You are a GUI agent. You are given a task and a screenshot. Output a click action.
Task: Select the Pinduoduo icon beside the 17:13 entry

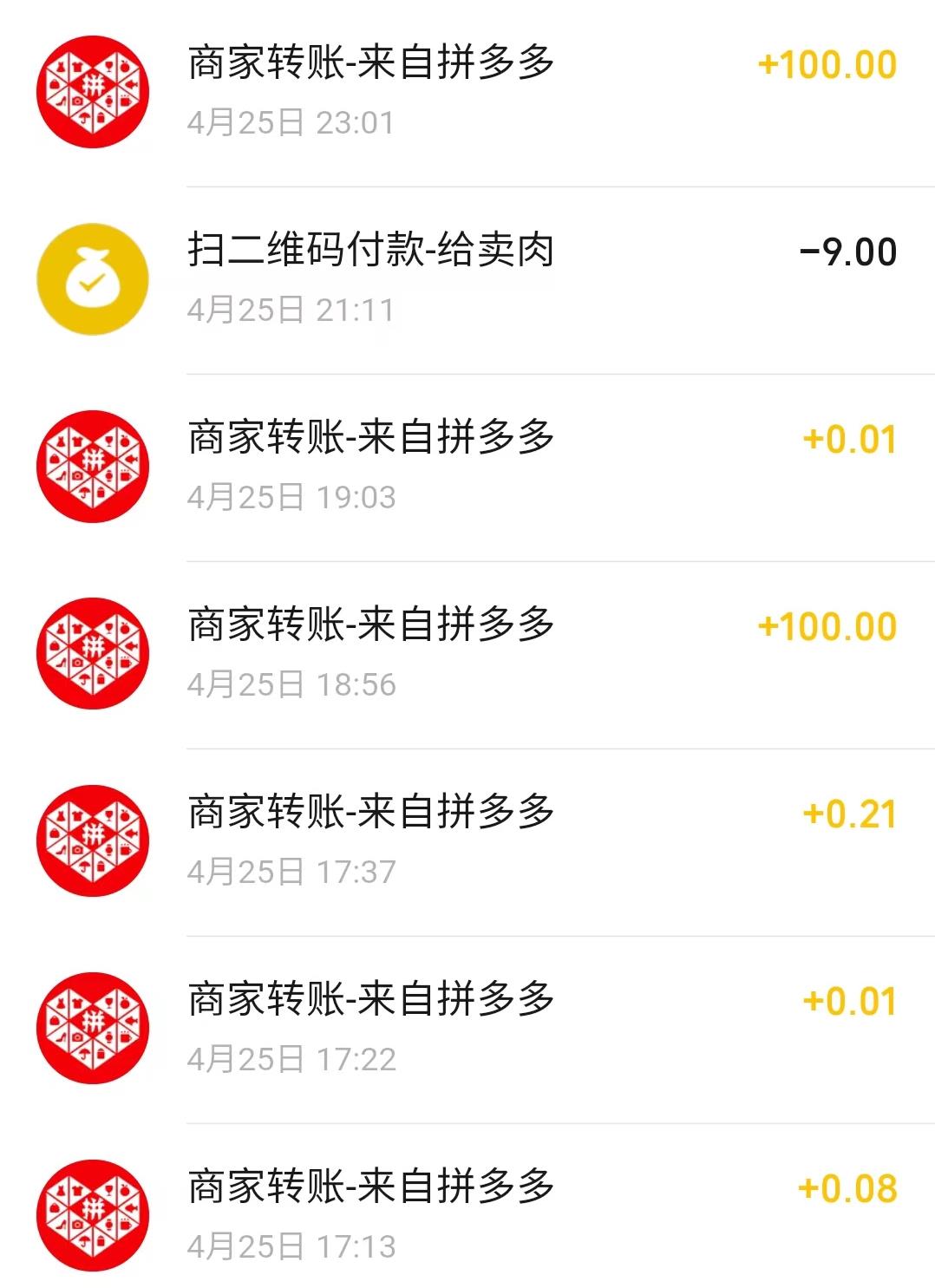click(93, 1214)
